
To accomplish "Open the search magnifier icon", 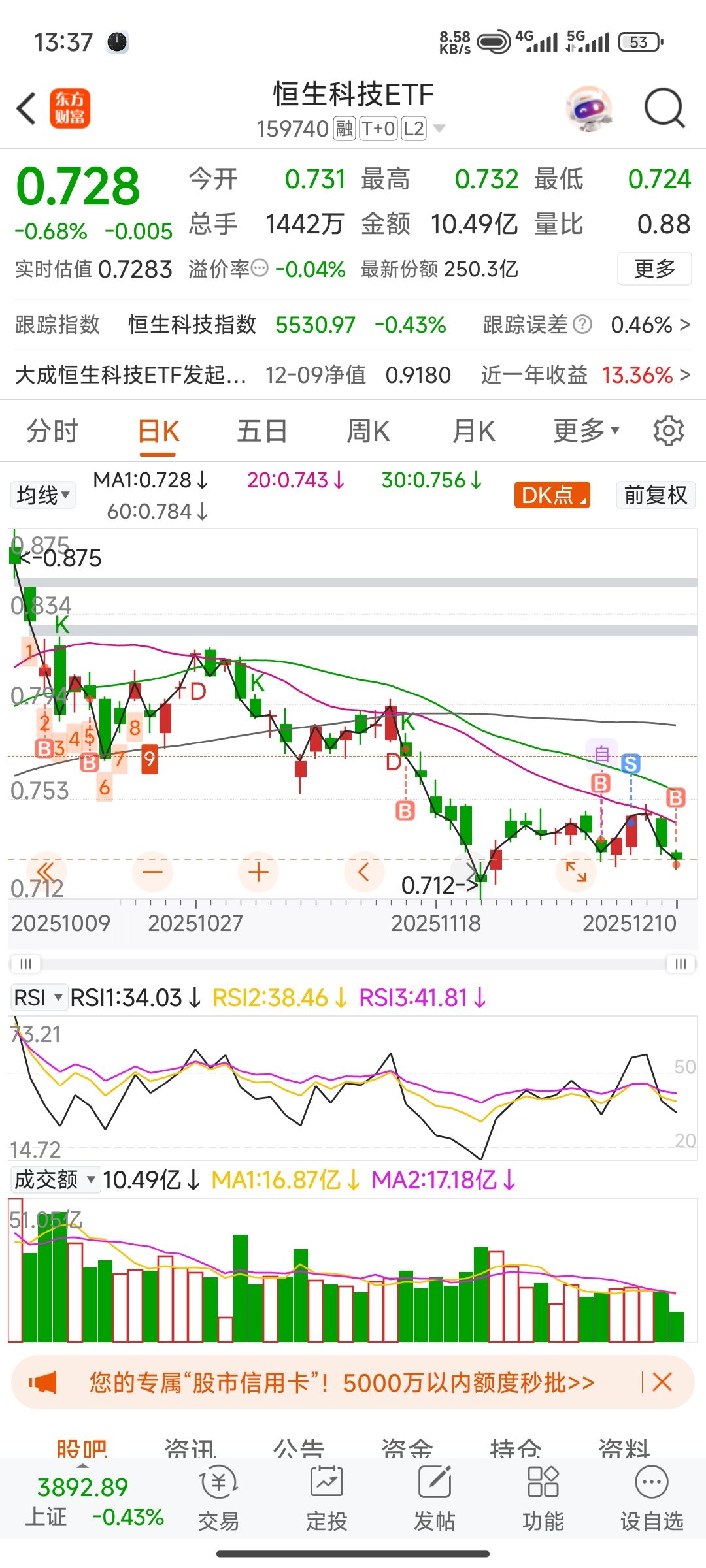I will coord(664,108).
